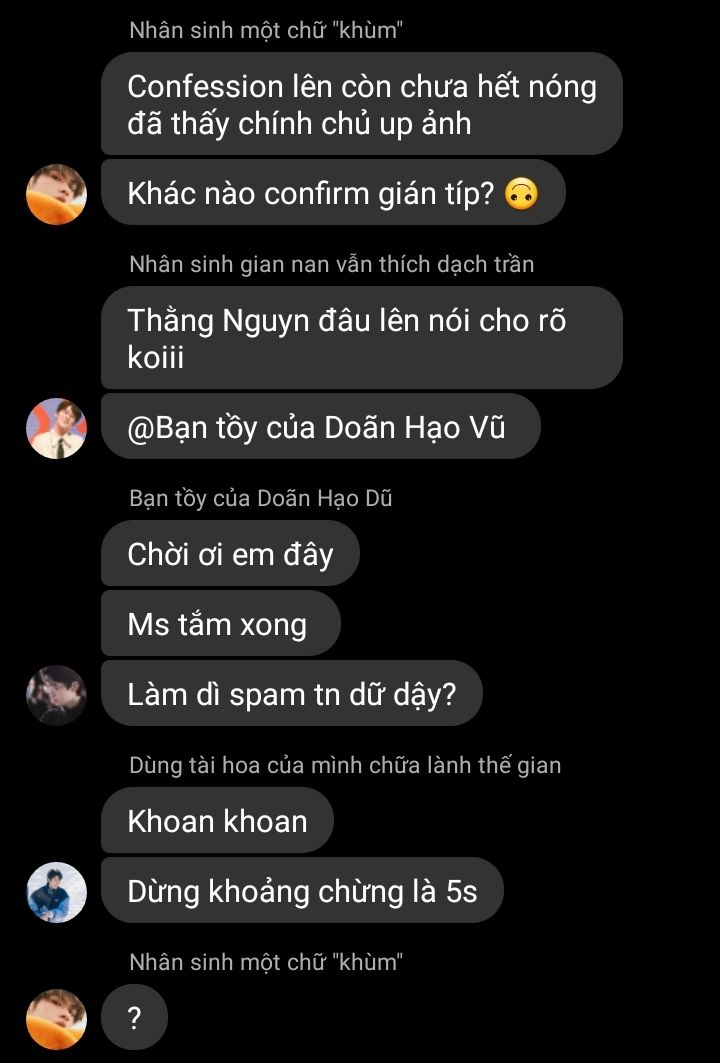This screenshot has width=720, height=1063.
Task: Open avatar next to "Dừng khoảng chừng là 5s"
Action: click(x=56, y=892)
